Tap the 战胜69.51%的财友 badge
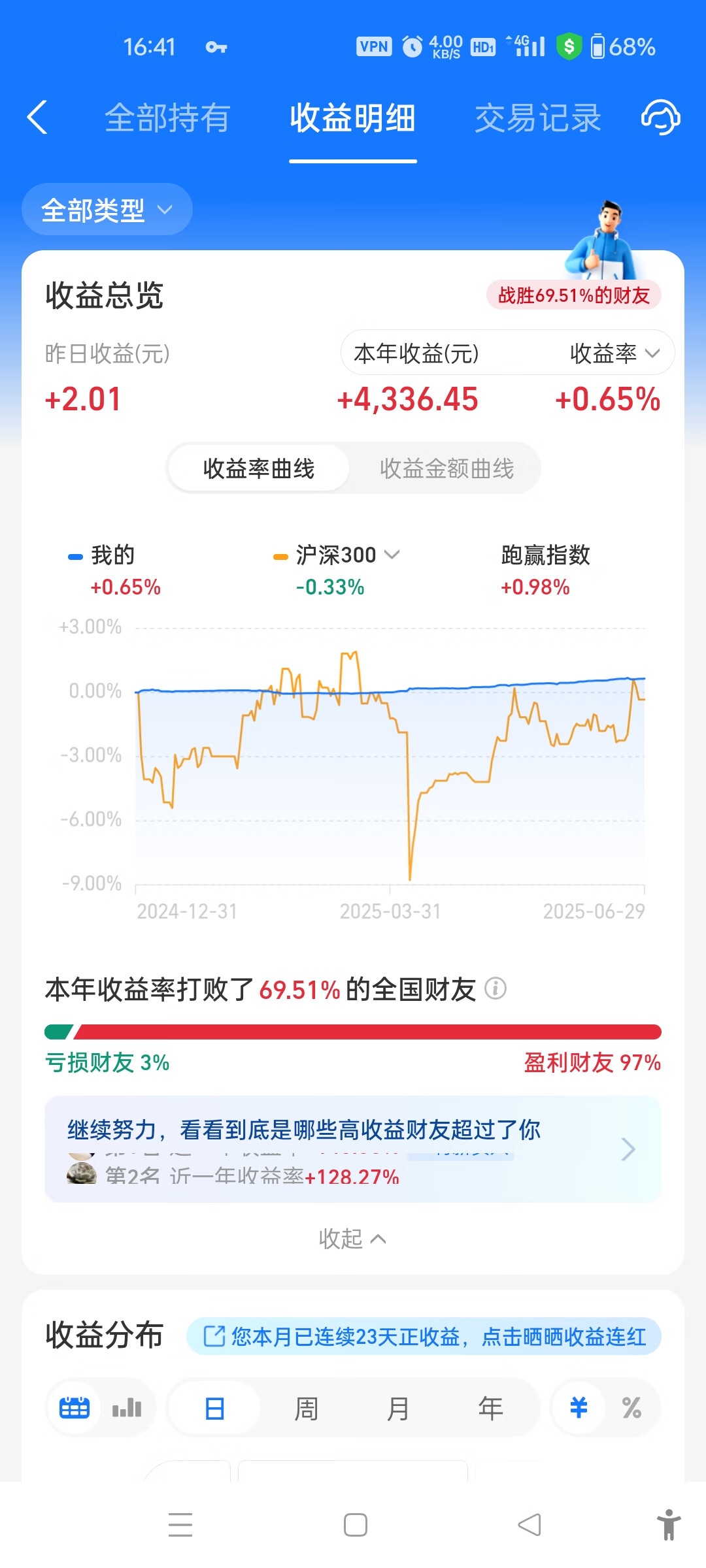 point(574,295)
